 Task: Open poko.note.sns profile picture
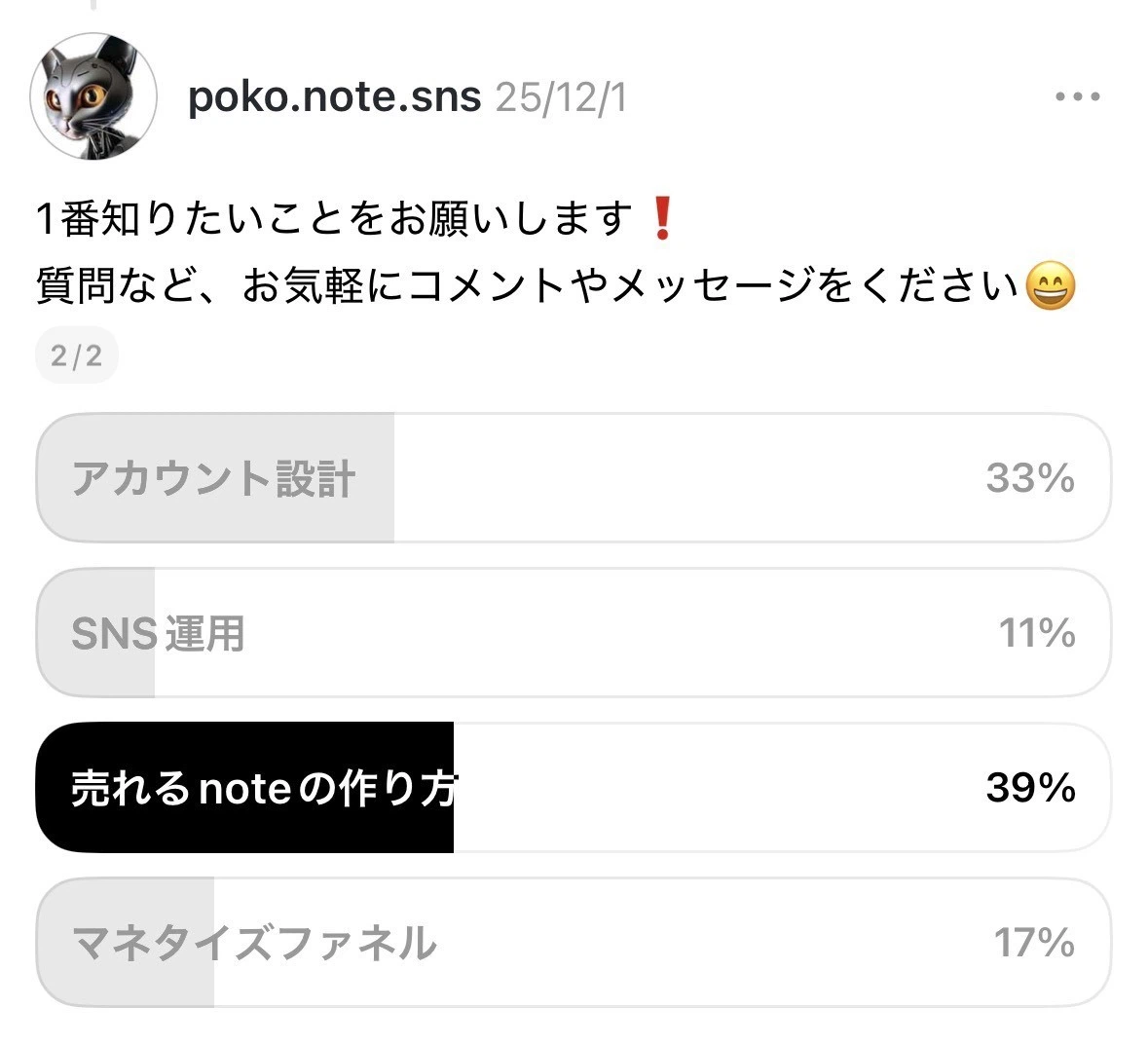94,96
